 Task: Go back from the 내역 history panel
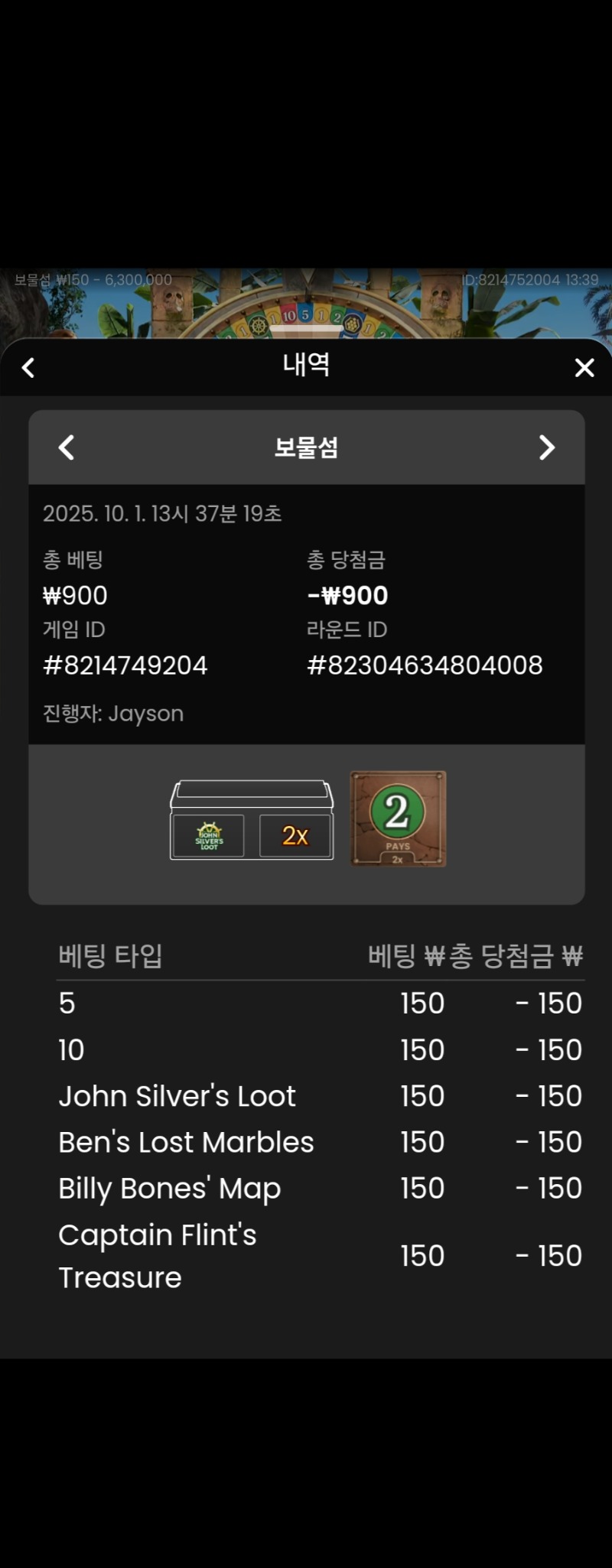pyautogui.click(x=28, y=368)
